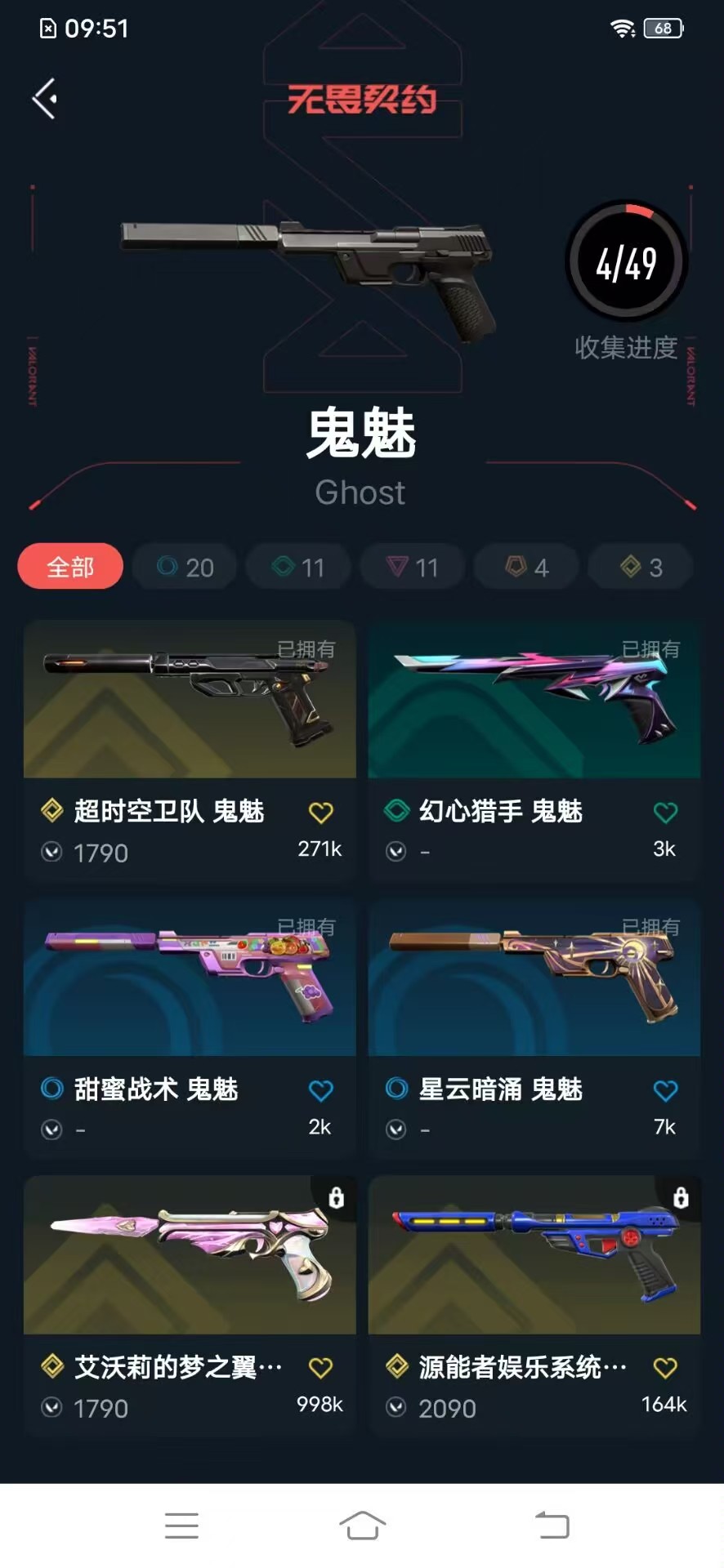Viewport: 724px width, 1568px height.
Task: Filter skins by the yellow tier with 3
Action: pyautogui.click(x=641, y=566)
